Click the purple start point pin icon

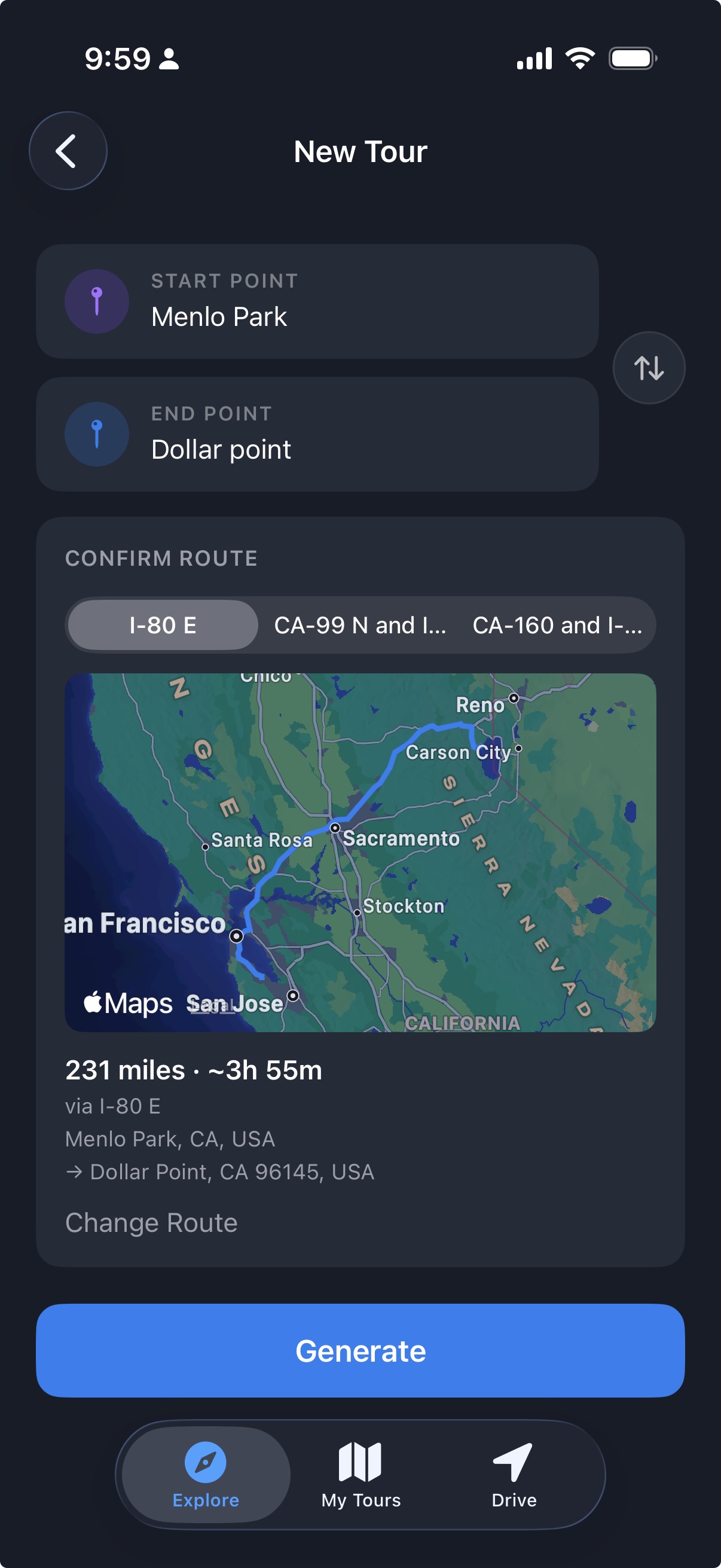coord(97,301)
